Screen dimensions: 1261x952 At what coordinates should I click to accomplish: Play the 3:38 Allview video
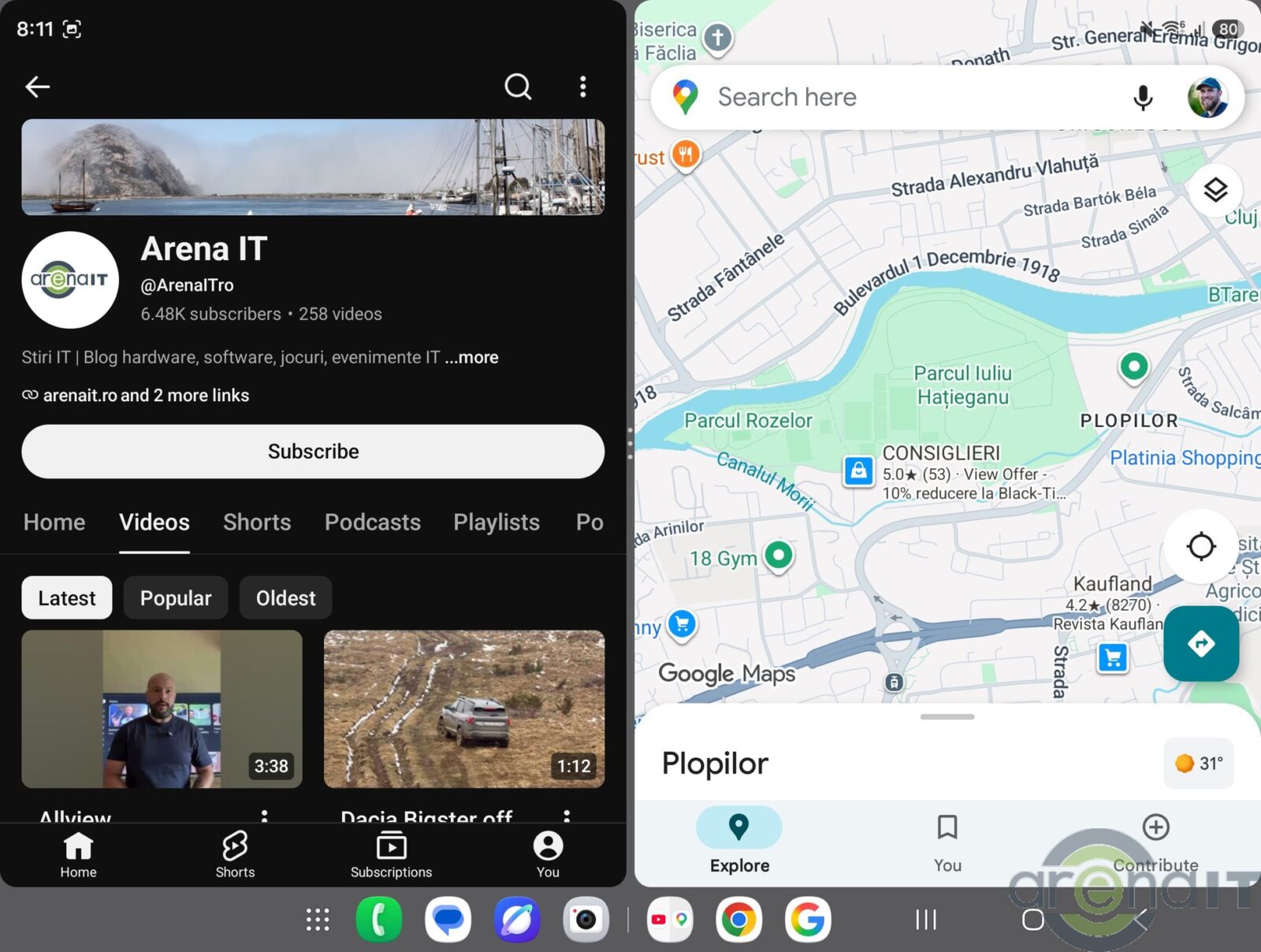pos(162,709)
